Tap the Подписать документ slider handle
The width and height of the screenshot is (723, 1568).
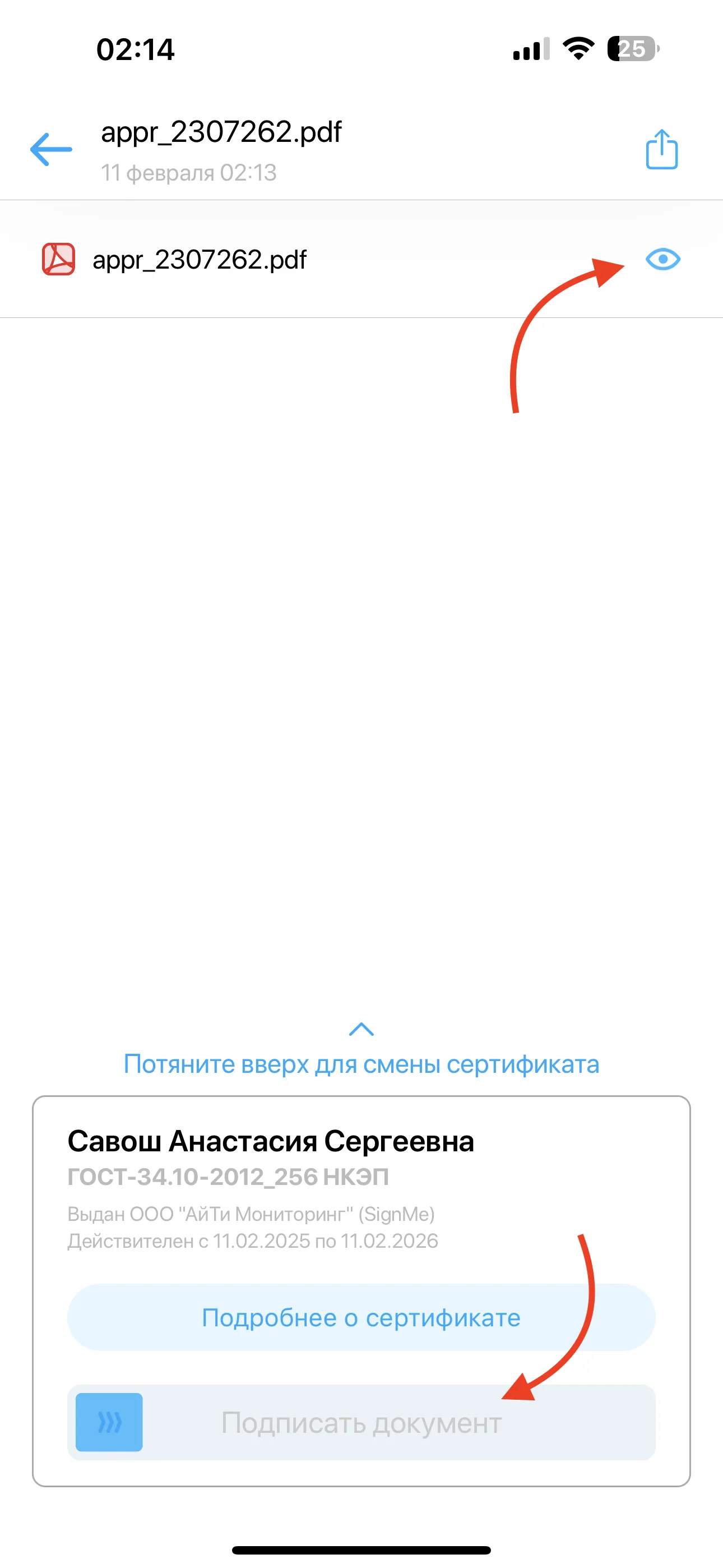[x=109, y=1423]
